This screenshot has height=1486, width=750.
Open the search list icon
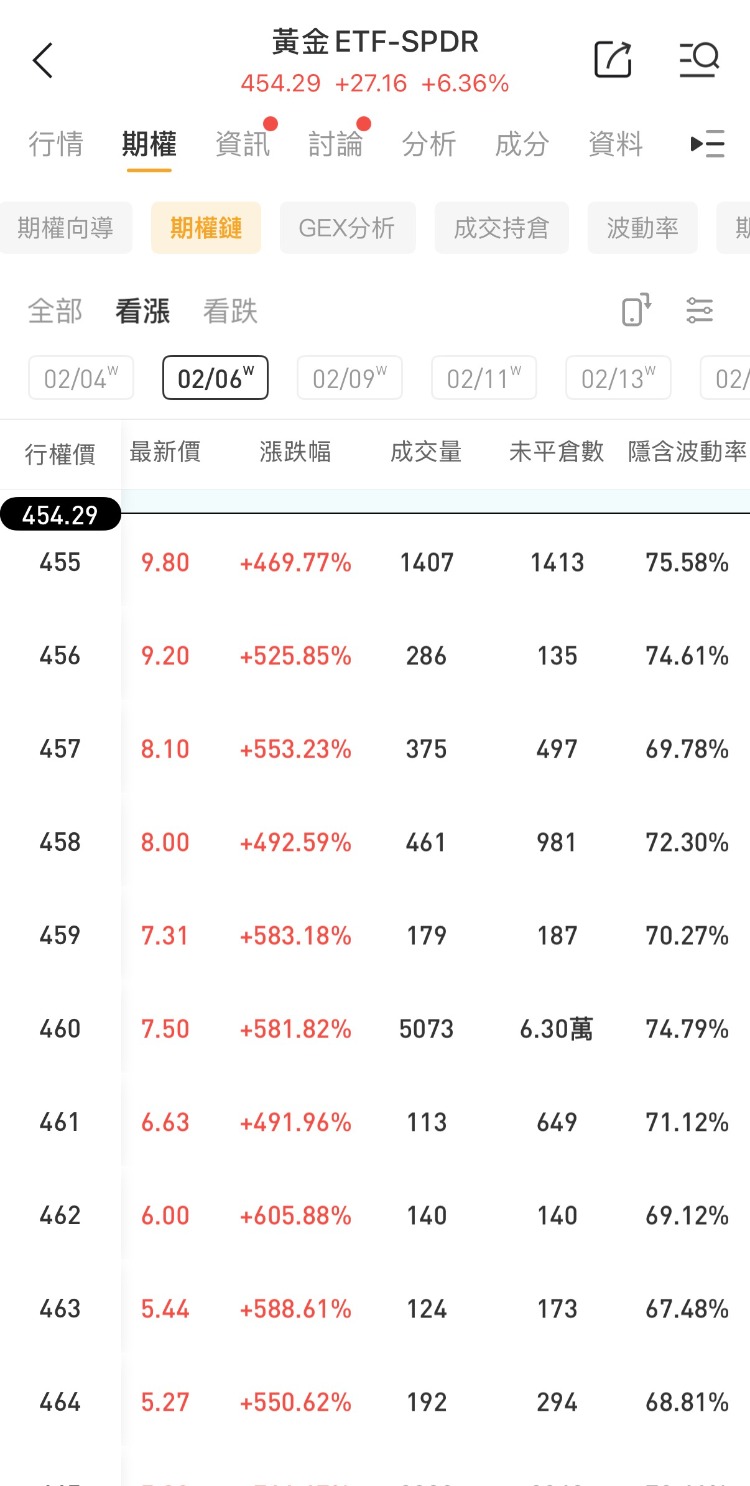coord(699,60)
